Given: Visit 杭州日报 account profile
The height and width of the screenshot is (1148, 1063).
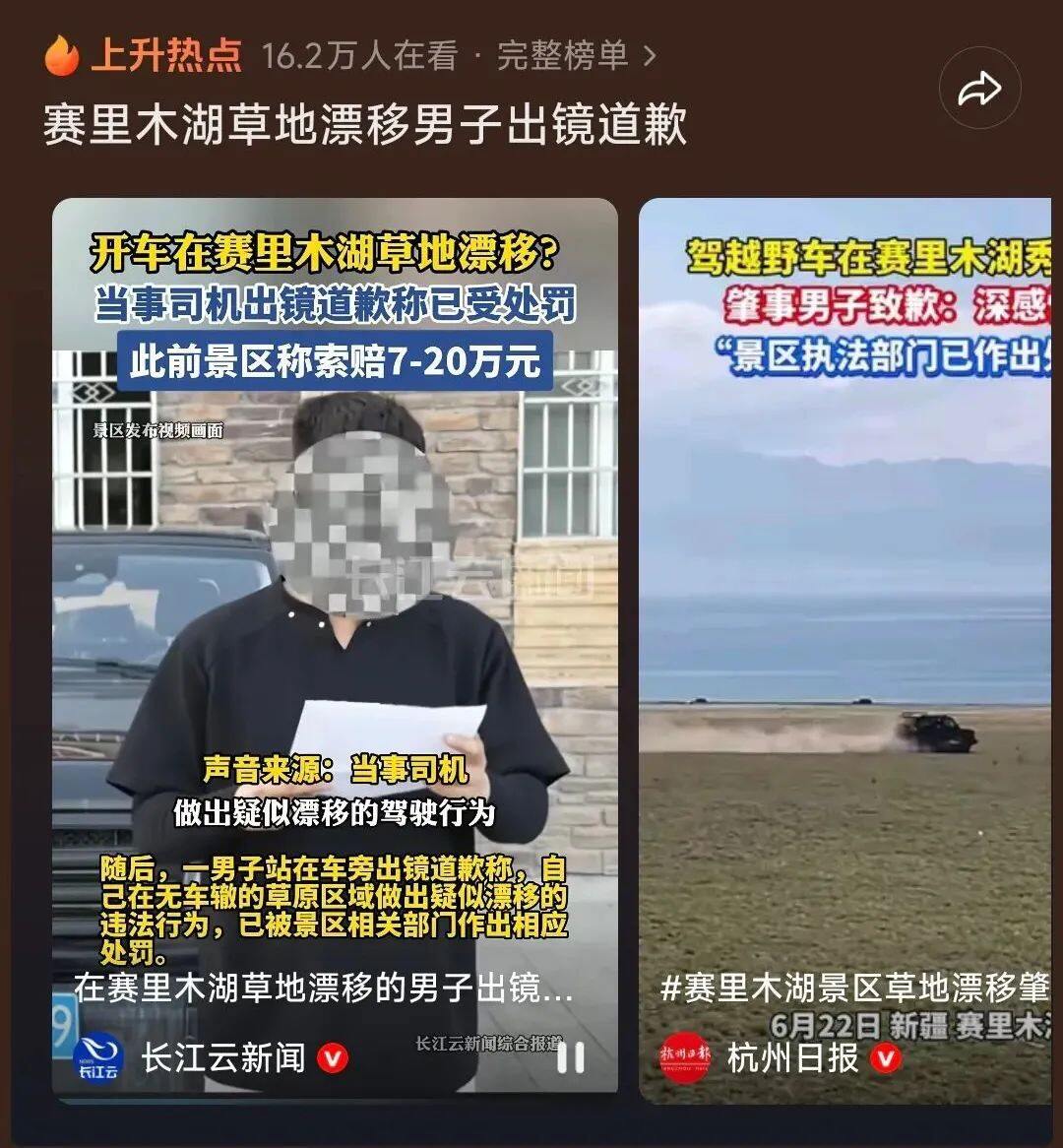Looking at the screenshot, I should 792,1058.
